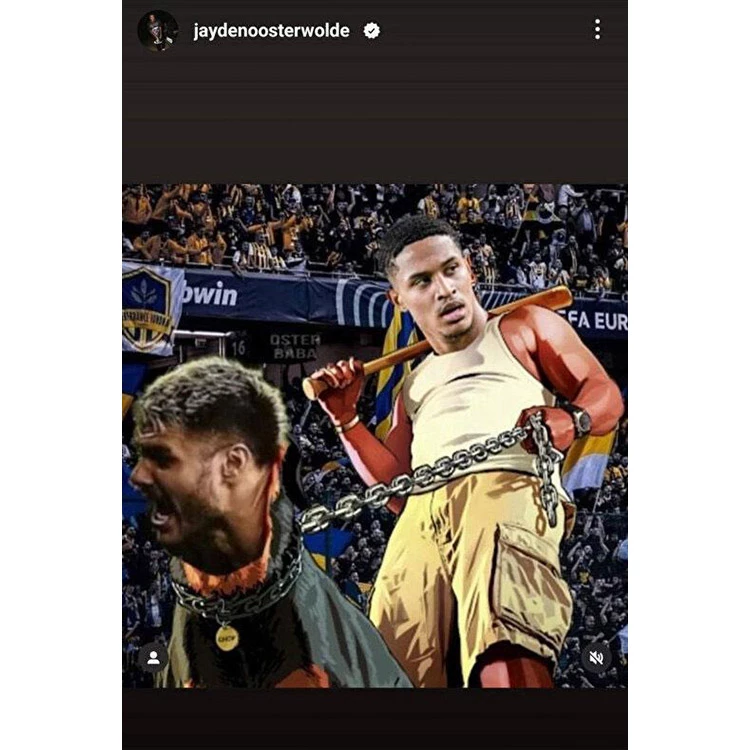
Task: Open the jaydenoosterwolde username link
Action: click(x=271, y=31)
